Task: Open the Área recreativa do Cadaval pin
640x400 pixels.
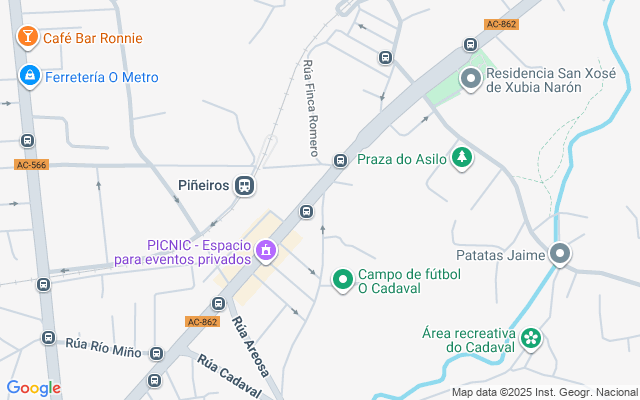Action: (x=530, y=338)
